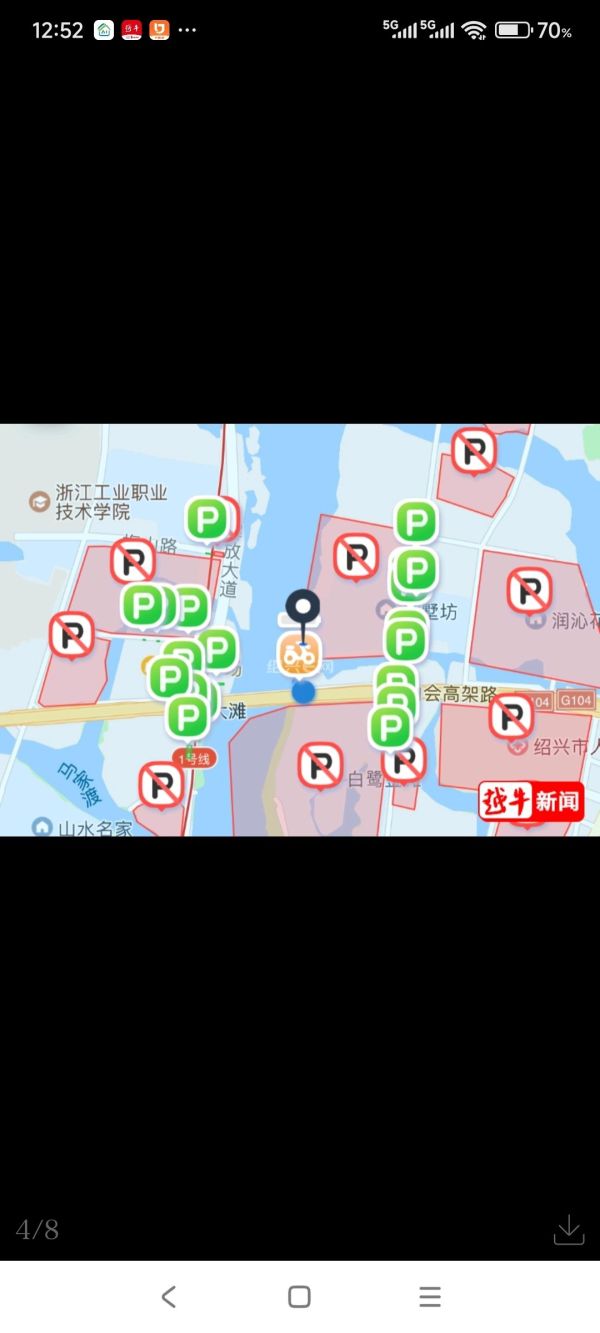600x1333 pixels.
Task: Download the current image
Action: pos(568,1229)
